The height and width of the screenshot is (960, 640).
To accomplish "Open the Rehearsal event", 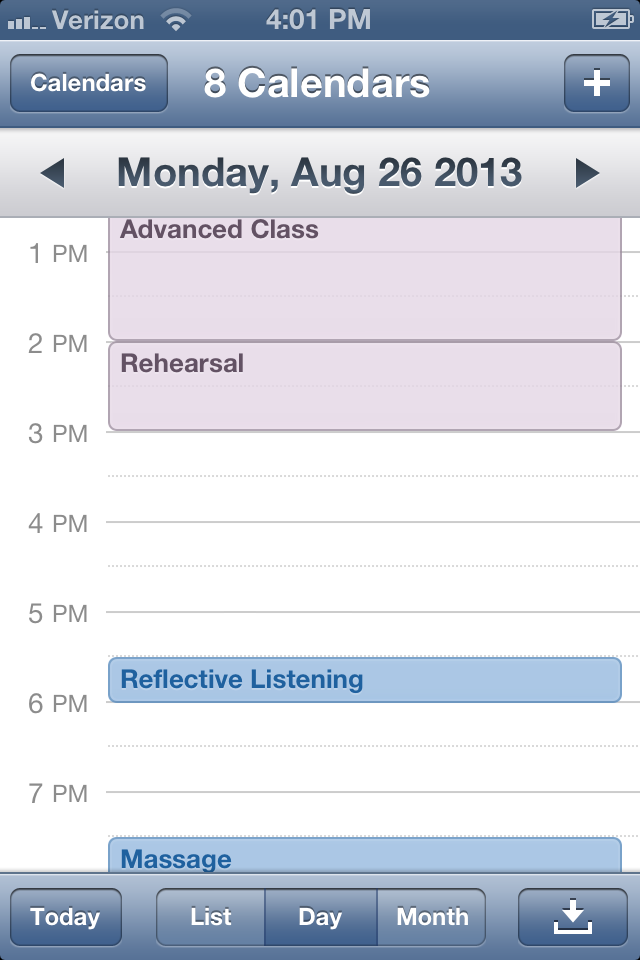I will pyautogui.click(x=364, y=386).
